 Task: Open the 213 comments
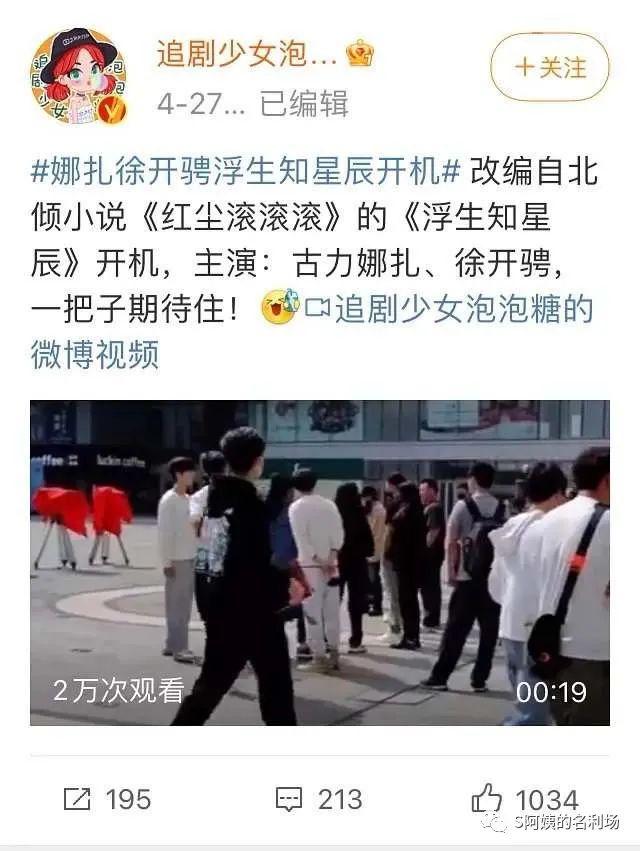318,799
